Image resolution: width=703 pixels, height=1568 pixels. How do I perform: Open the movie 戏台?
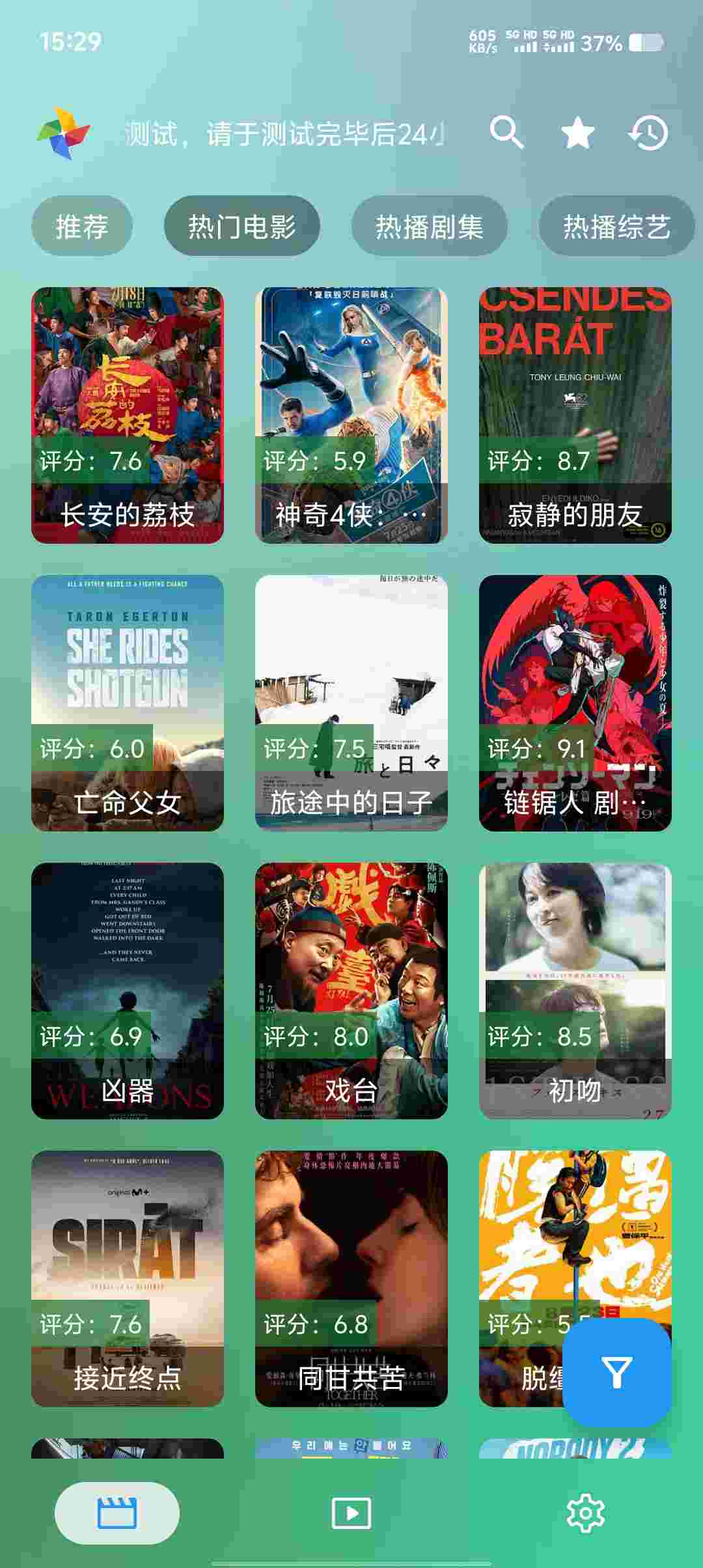(x=351, y=991)
